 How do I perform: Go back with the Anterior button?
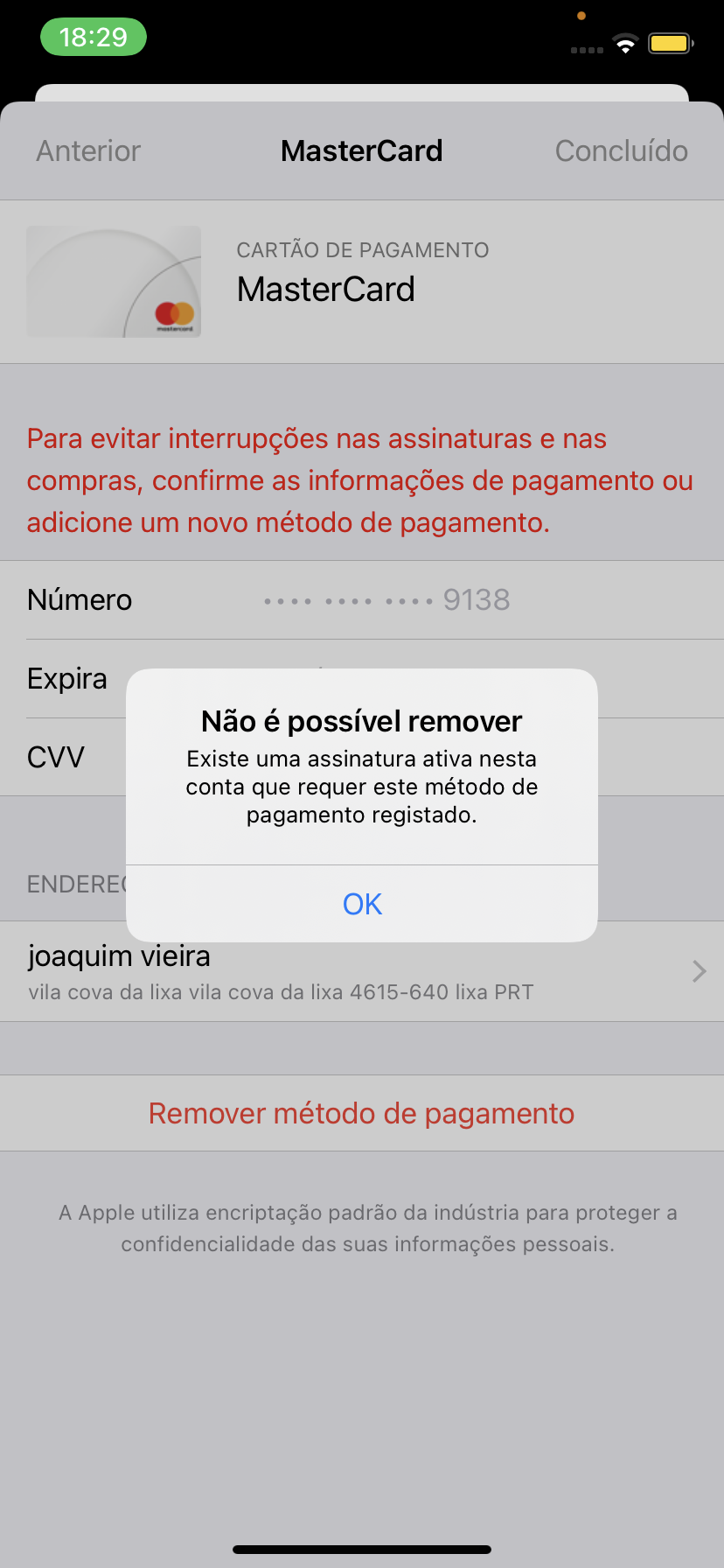tap(88, 151)
